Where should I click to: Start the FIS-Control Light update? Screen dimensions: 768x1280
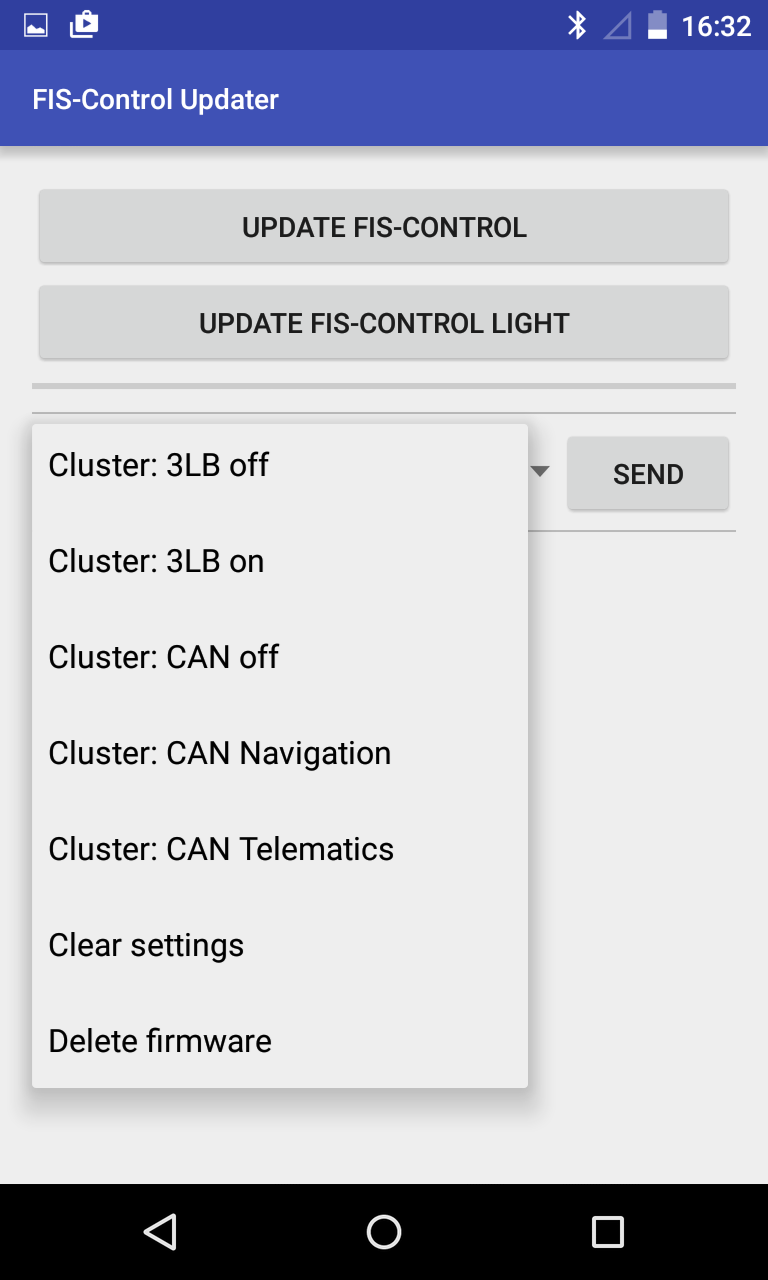click(x=384, y=323)
